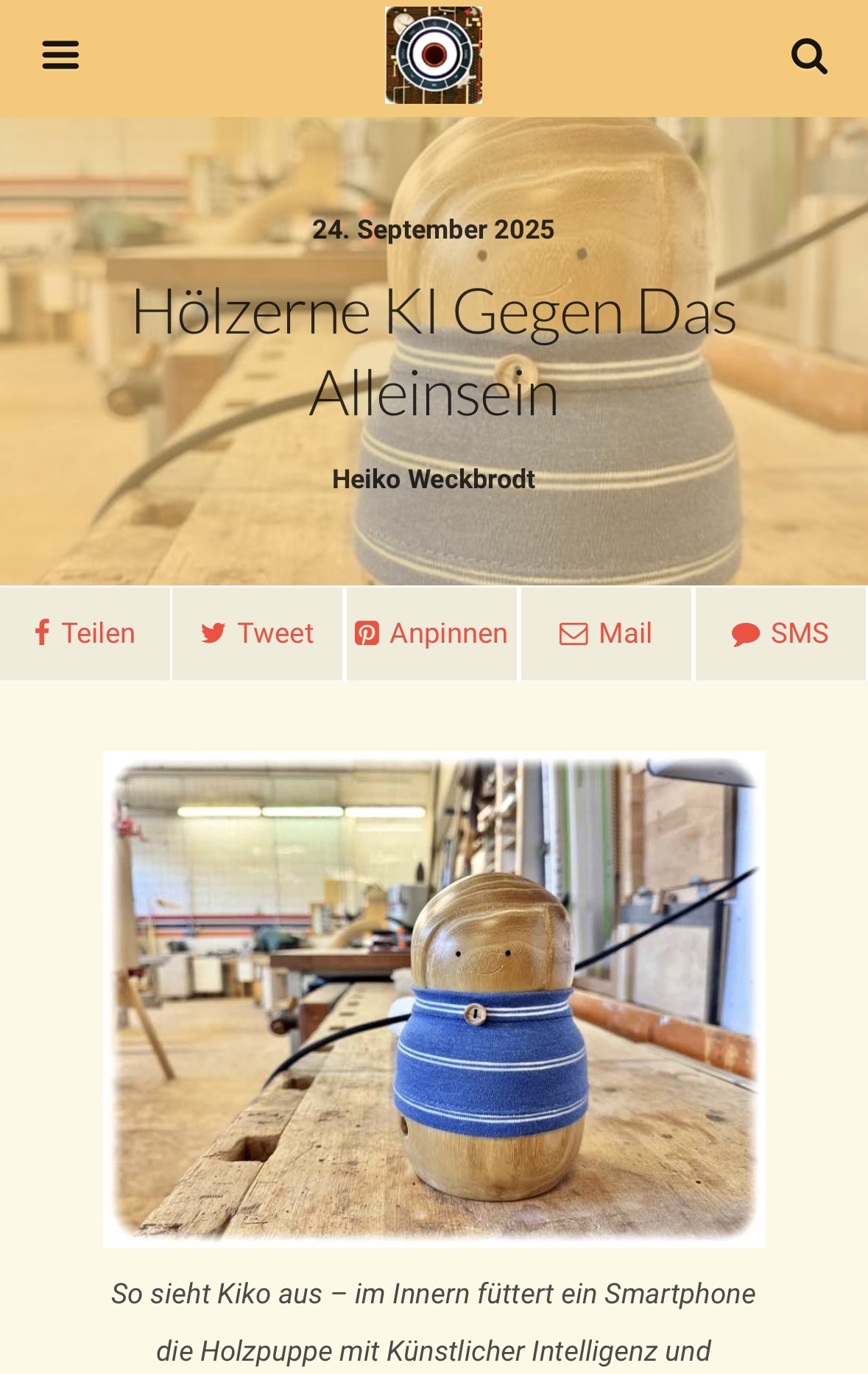Open the hamburger navigation menu
This screenshot has height=1374, width=868.
pos(60,55)
